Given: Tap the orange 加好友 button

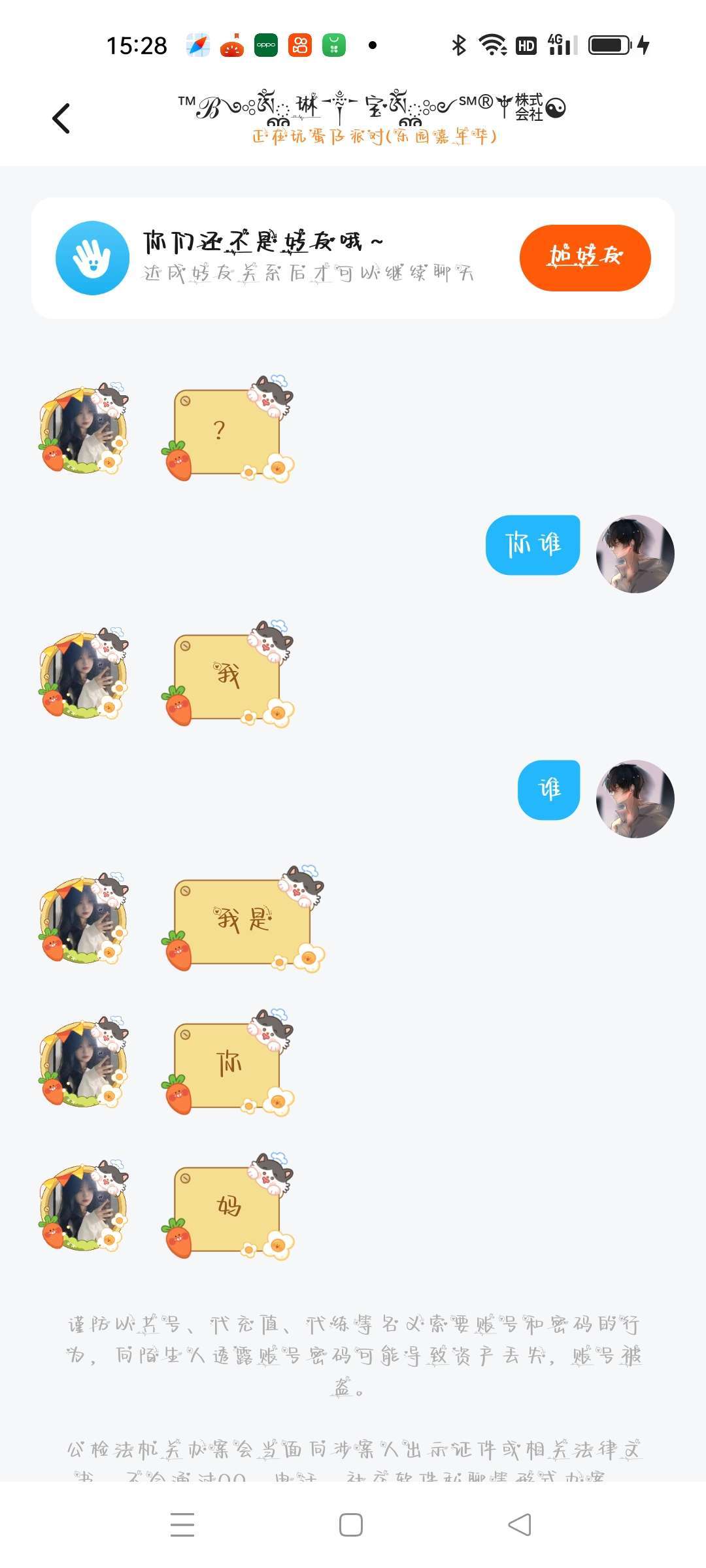Looking at the screenshot, I should (585, 257).
